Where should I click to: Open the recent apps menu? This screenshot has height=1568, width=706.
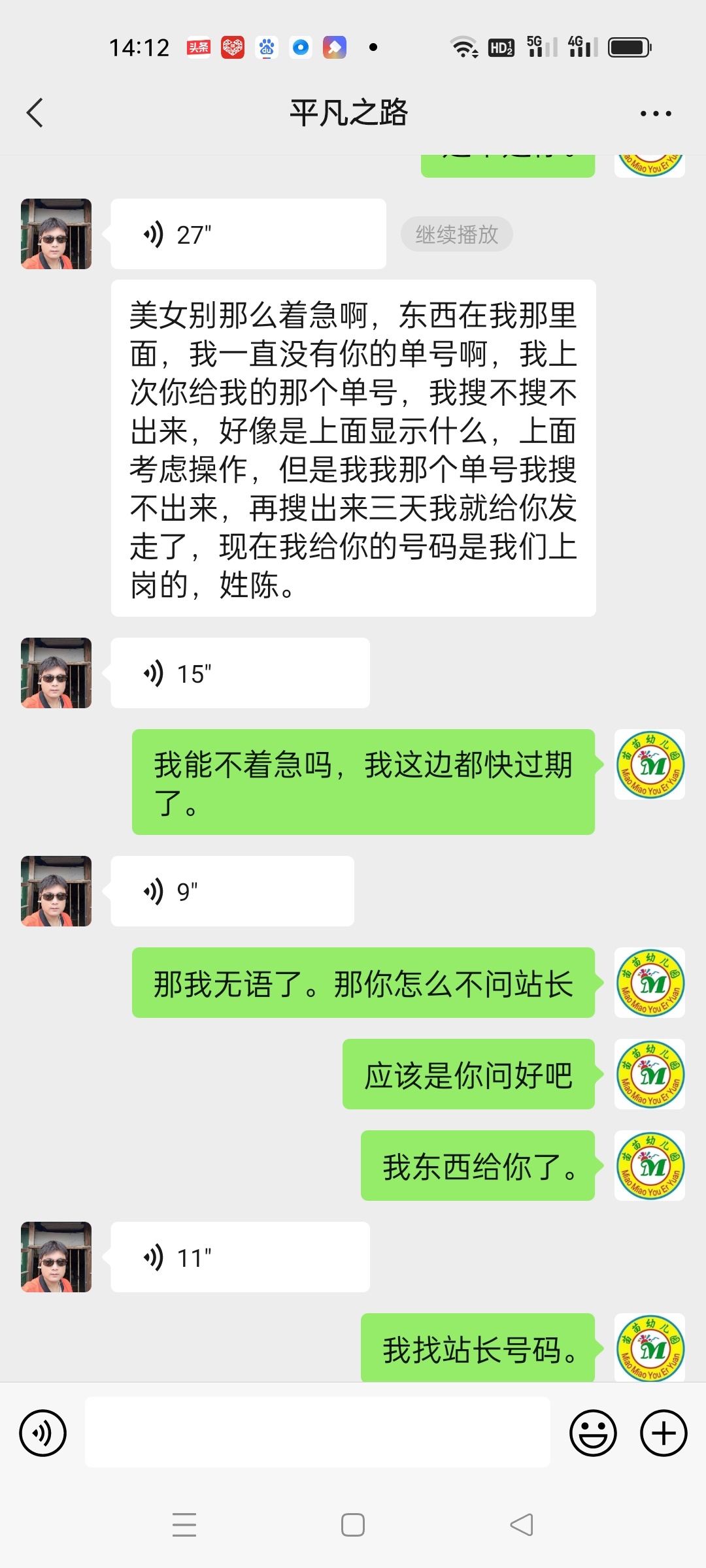pos(184,1525)
